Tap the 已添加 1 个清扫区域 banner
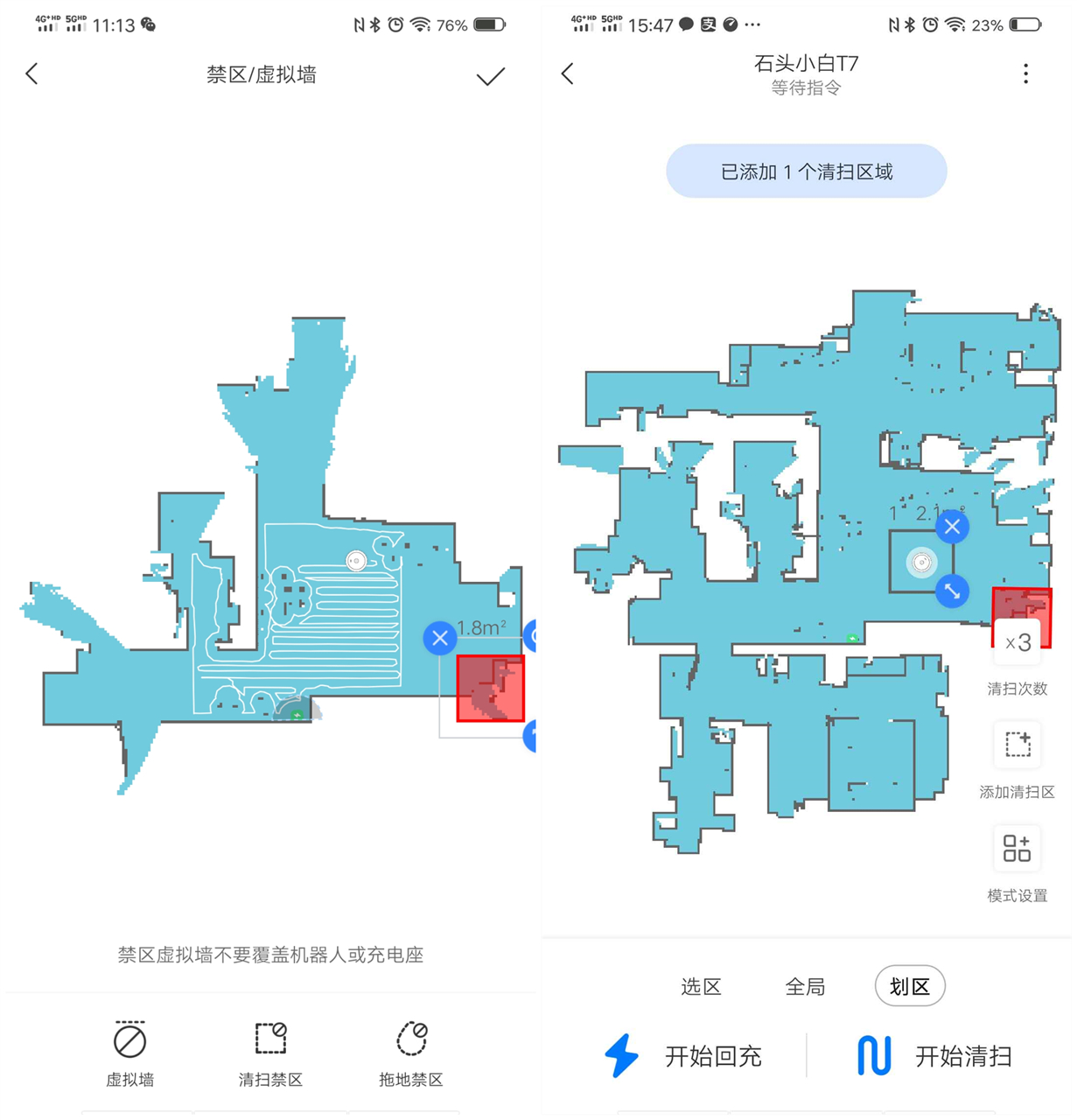The image size is (1077, 1120). coord(806,171)
